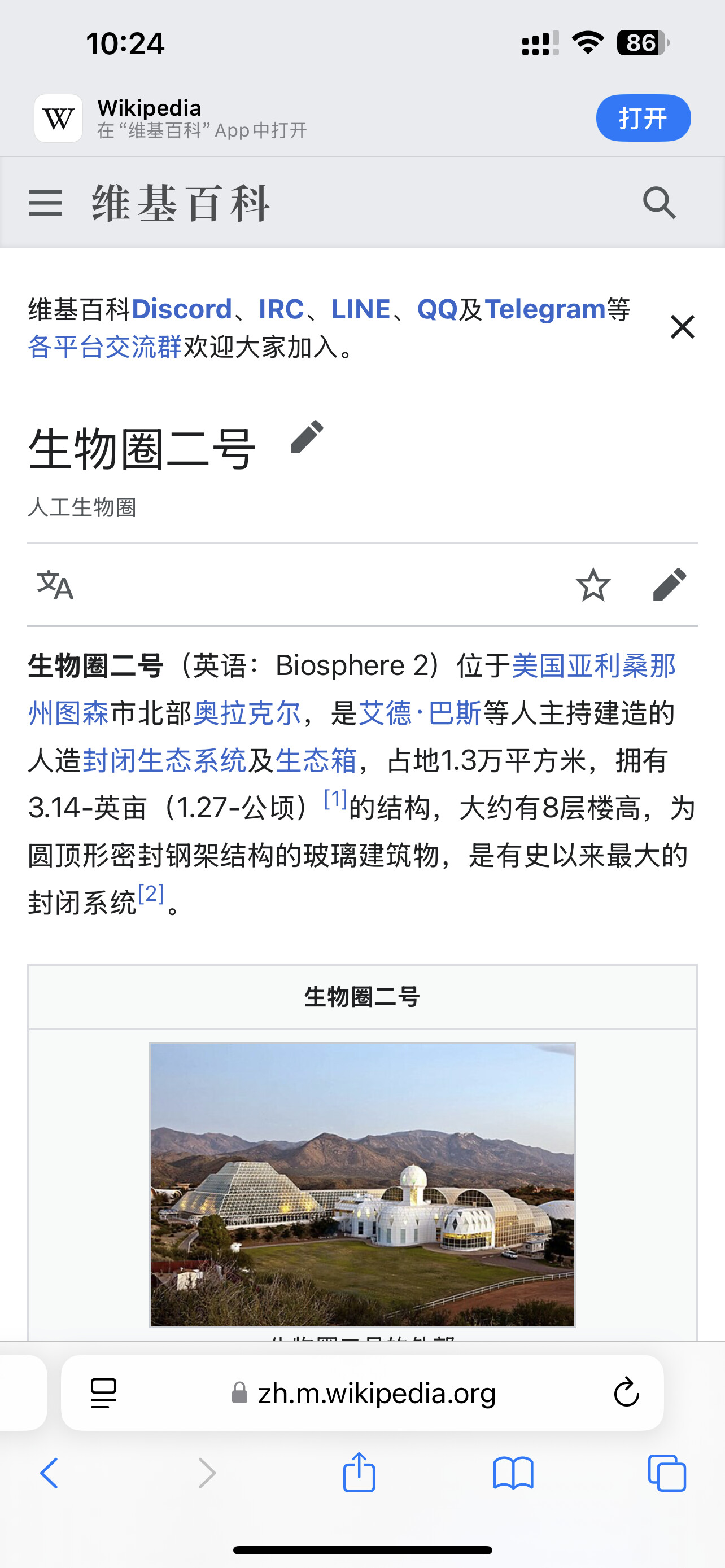The height and width of the screenshot is (1568, 725).
Task: Open the Wikipedia hamburger menu
Action: [x=46, y=203]
